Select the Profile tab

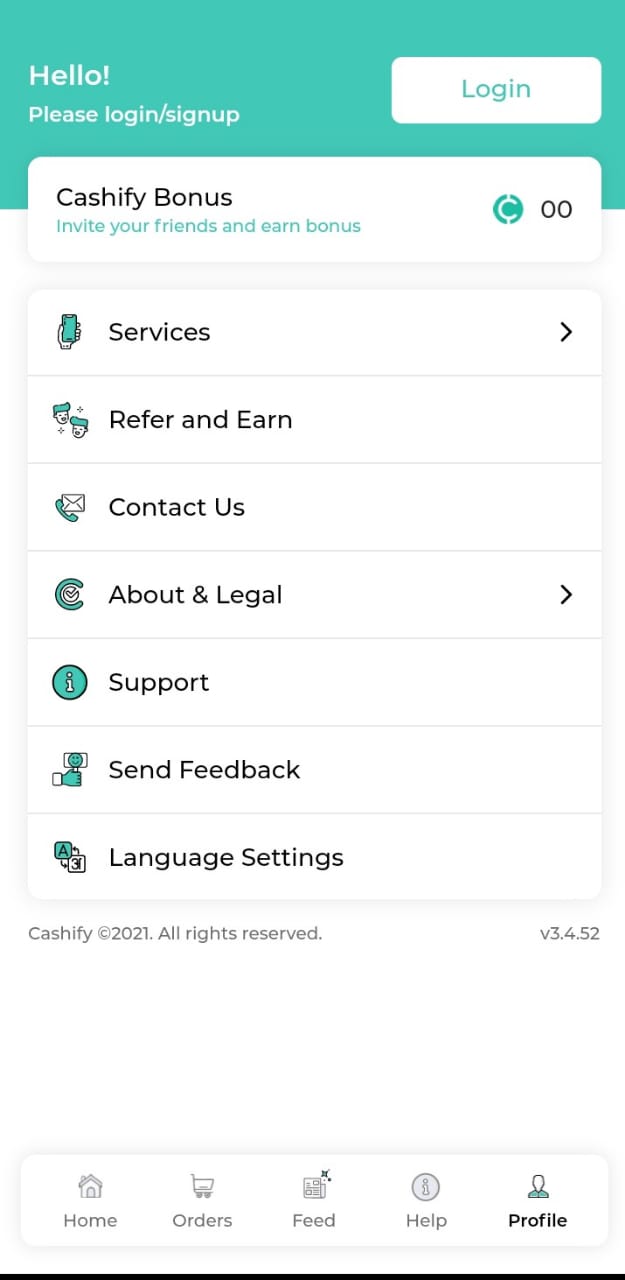pos(538,1201)
